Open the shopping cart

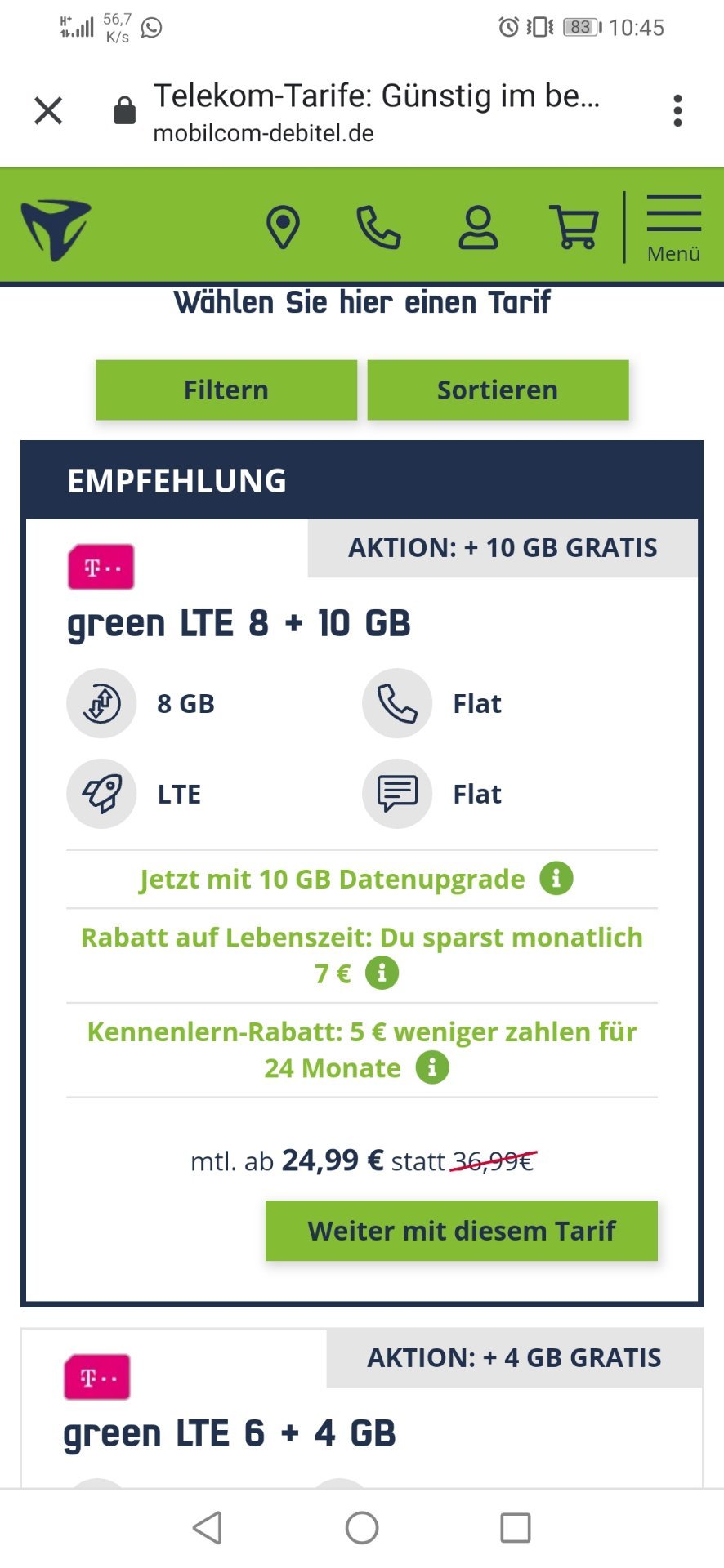click(574, 227)
